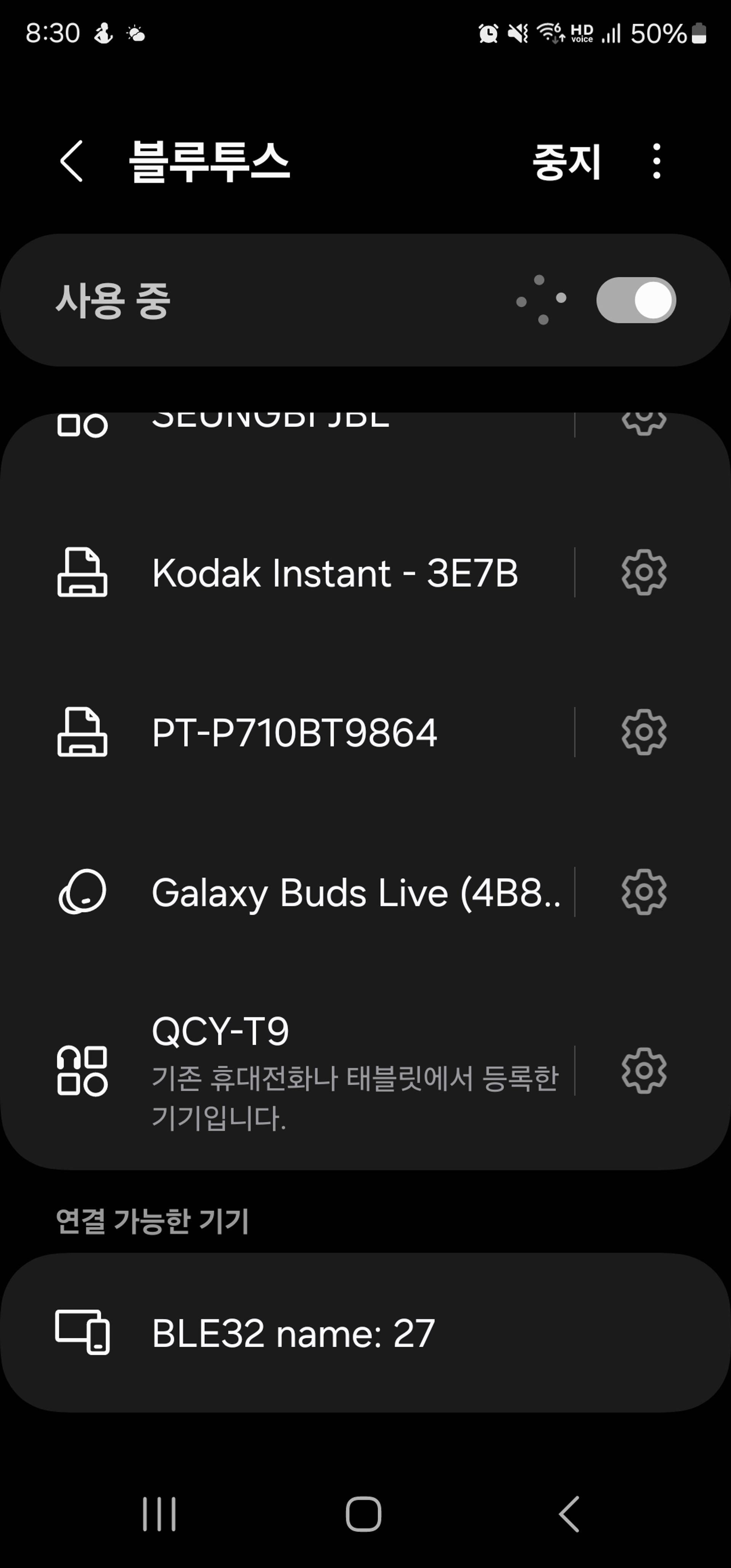Open settings for Kodak Instant - 3E7B
Screen dimensions: 731x1568
point(644,573)
